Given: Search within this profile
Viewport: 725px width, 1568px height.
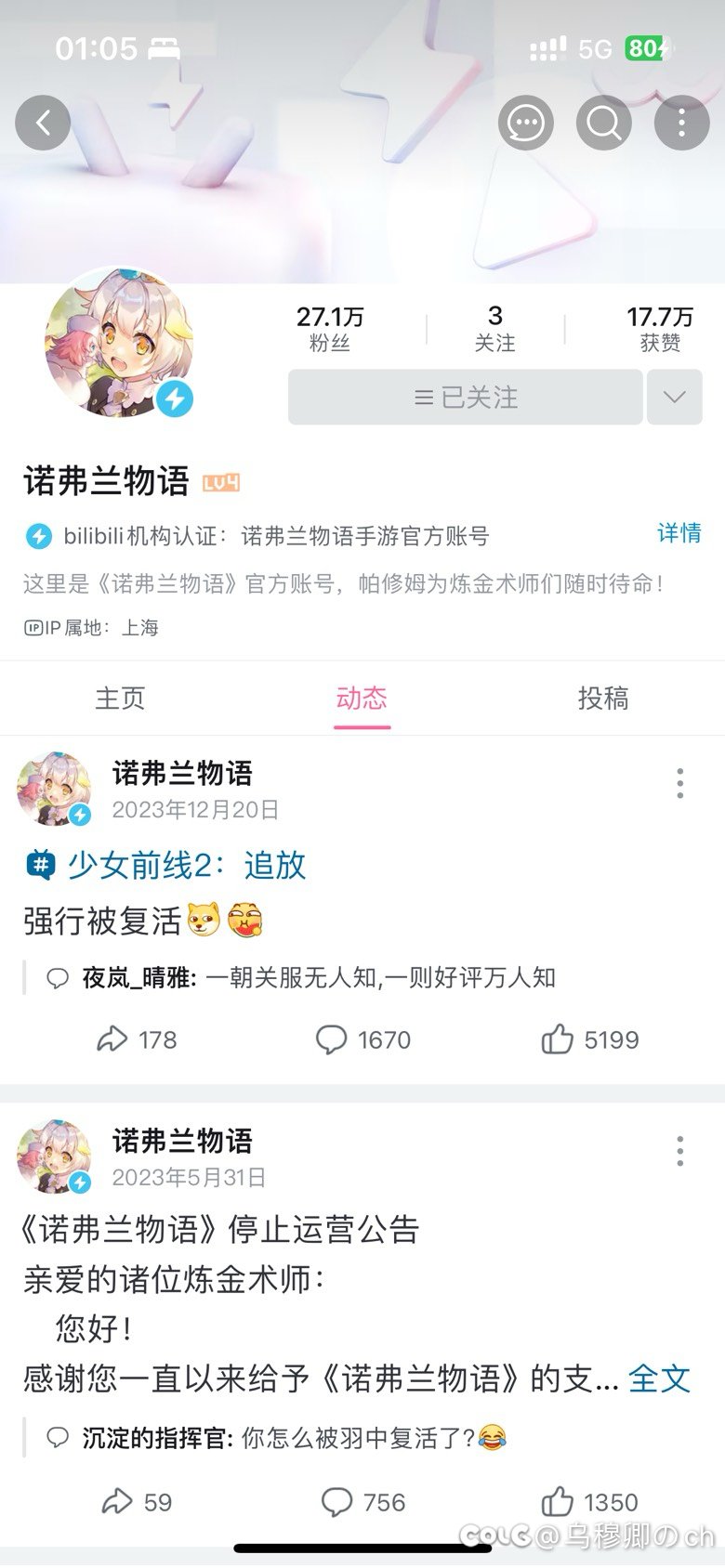Looking at the screenshot, I should coord(604,123).
